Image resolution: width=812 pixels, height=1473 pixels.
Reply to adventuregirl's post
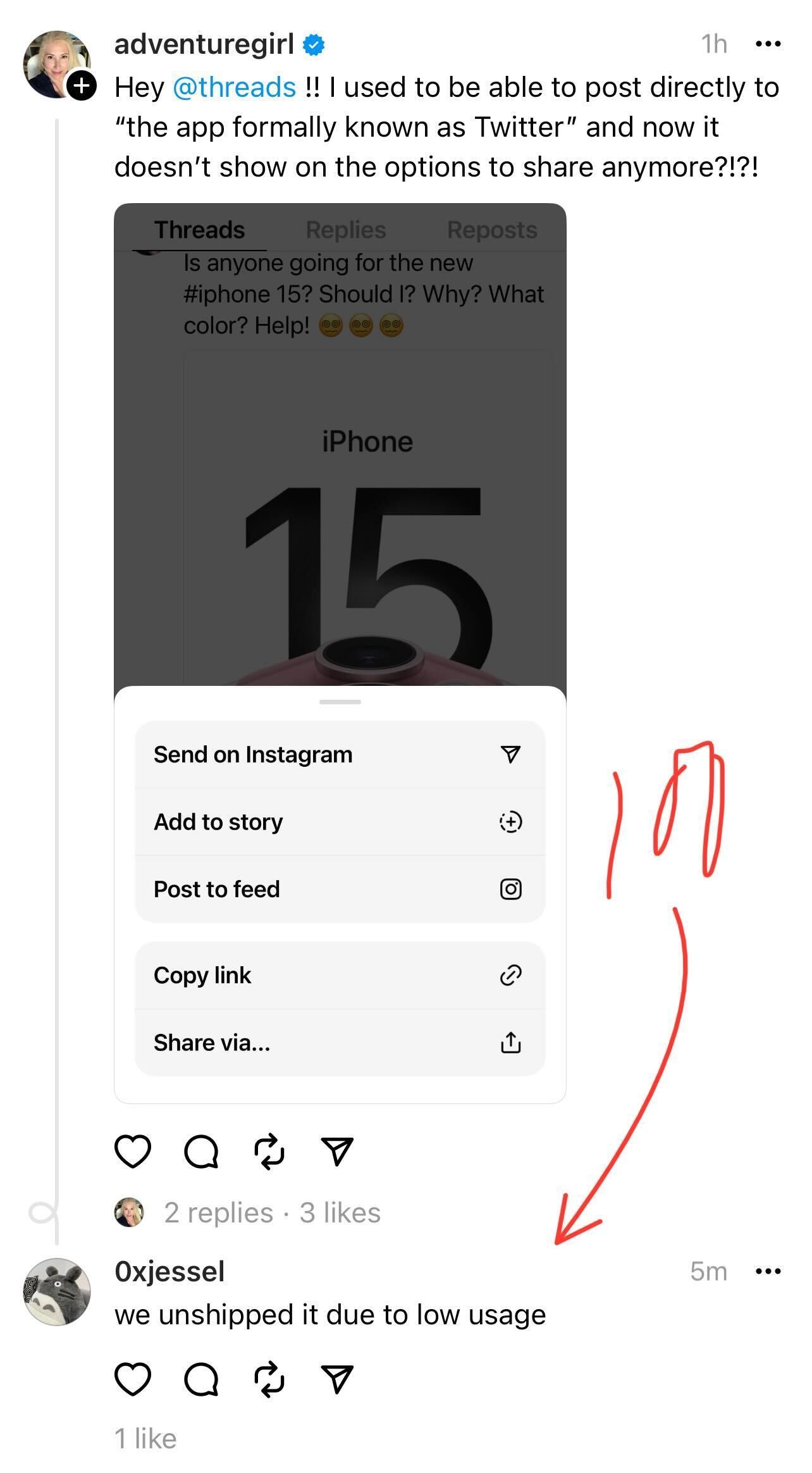tap(201, 1151)
